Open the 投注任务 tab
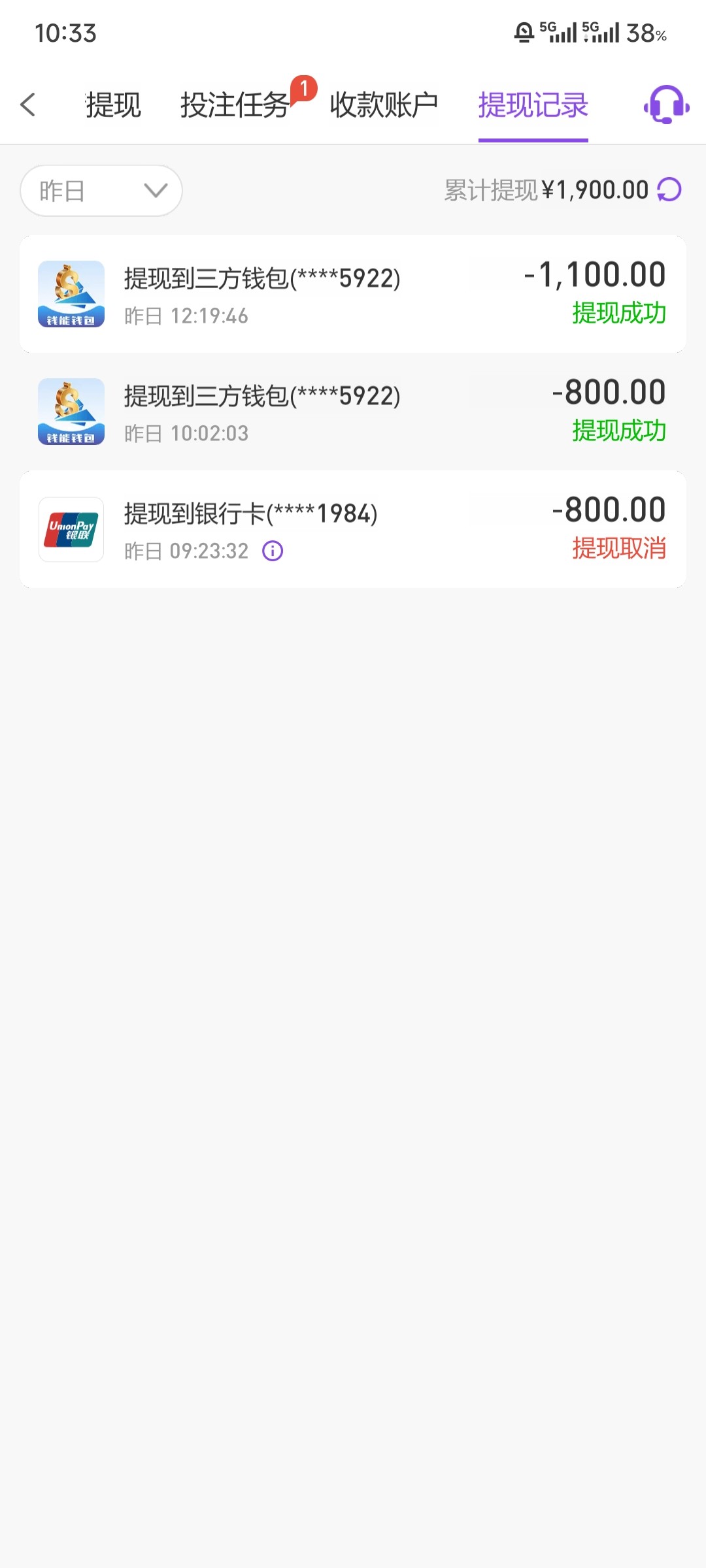Image resolution: width=706 pixels, height=1568 pixels. click(x=235, y=105)
